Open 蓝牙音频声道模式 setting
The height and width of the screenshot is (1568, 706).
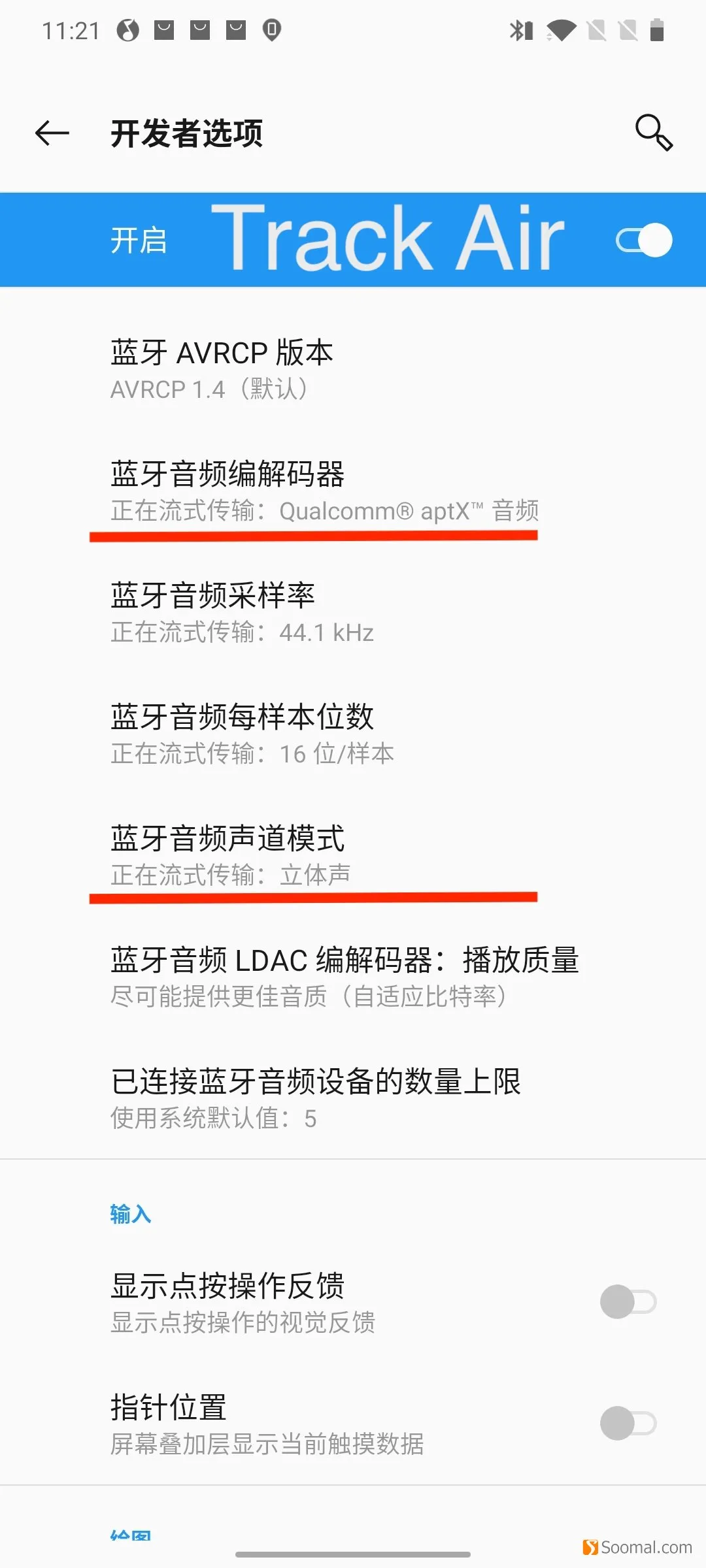[353, 856]
